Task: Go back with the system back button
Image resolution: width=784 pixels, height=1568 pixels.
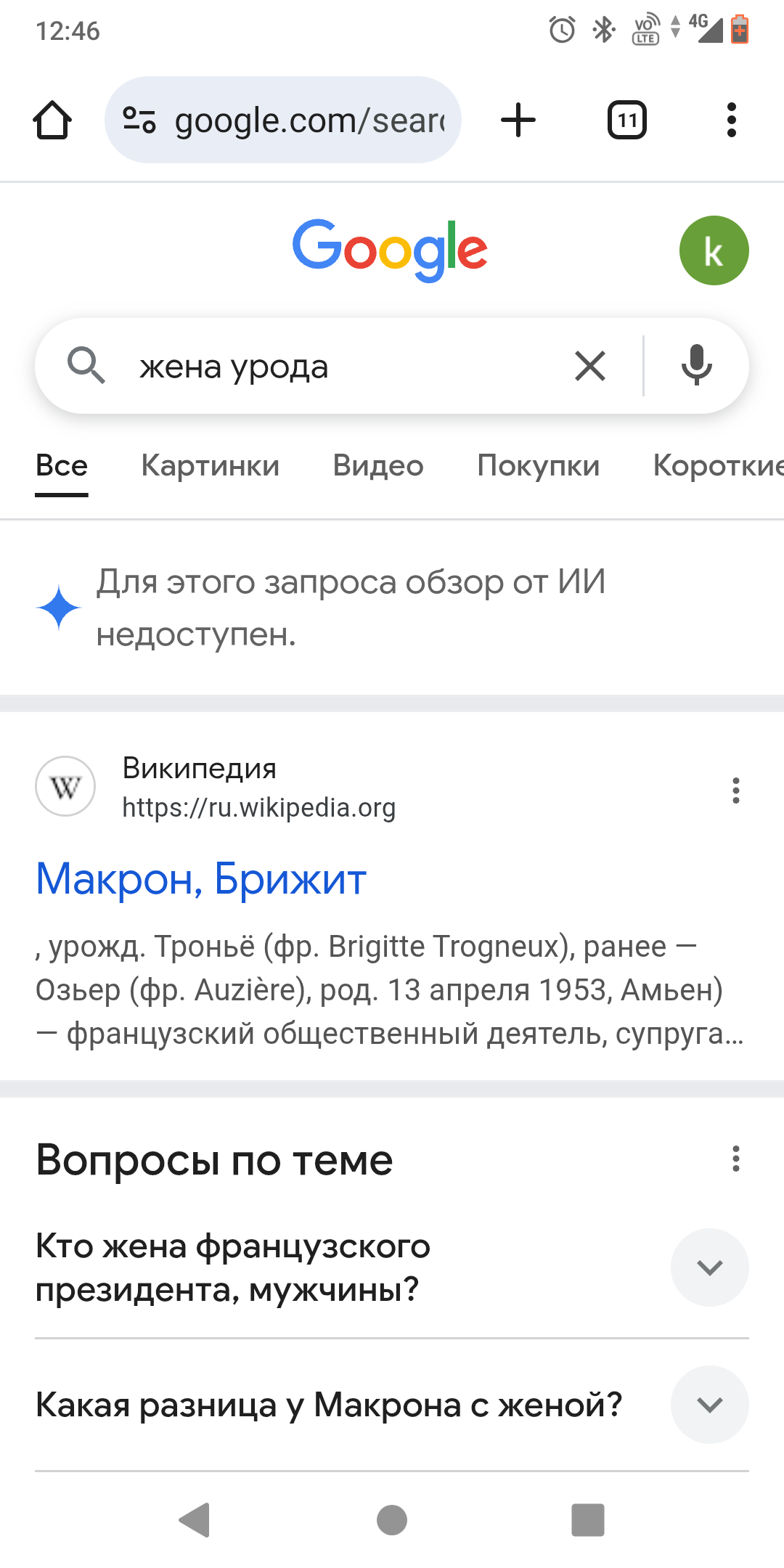Action: 195,1520
